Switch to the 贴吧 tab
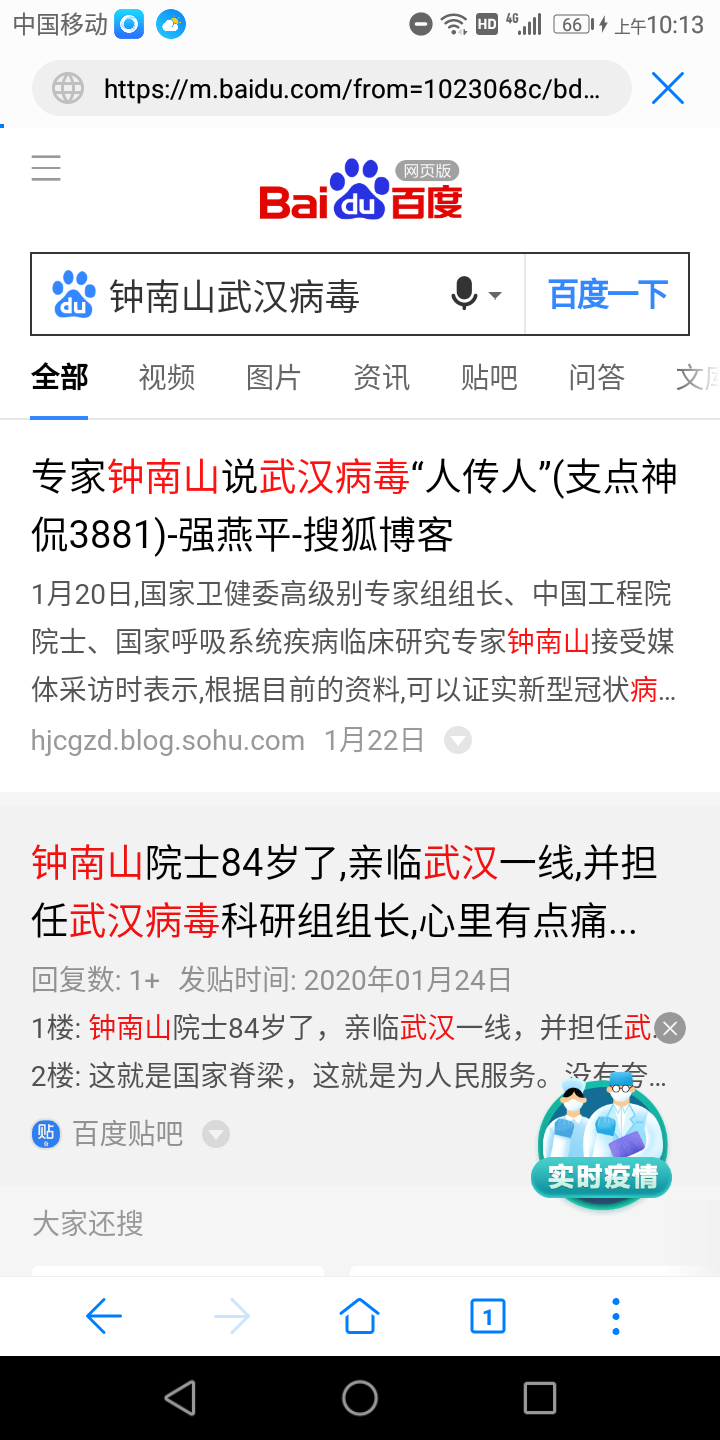Viewport: 720px width, 1440px height. point(489,377)
